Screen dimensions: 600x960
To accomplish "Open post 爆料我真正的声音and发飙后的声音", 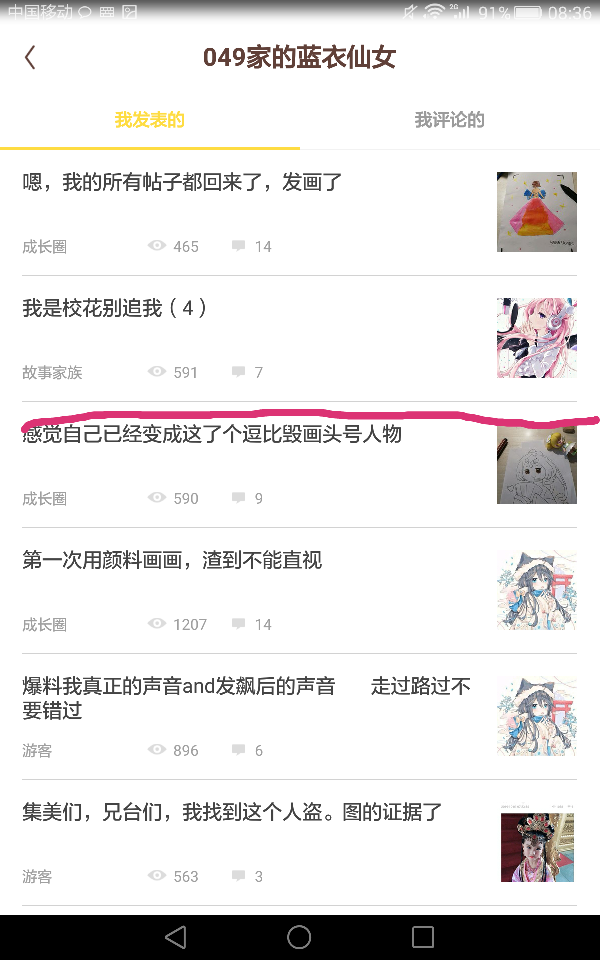I will click(x=245, y=698).
